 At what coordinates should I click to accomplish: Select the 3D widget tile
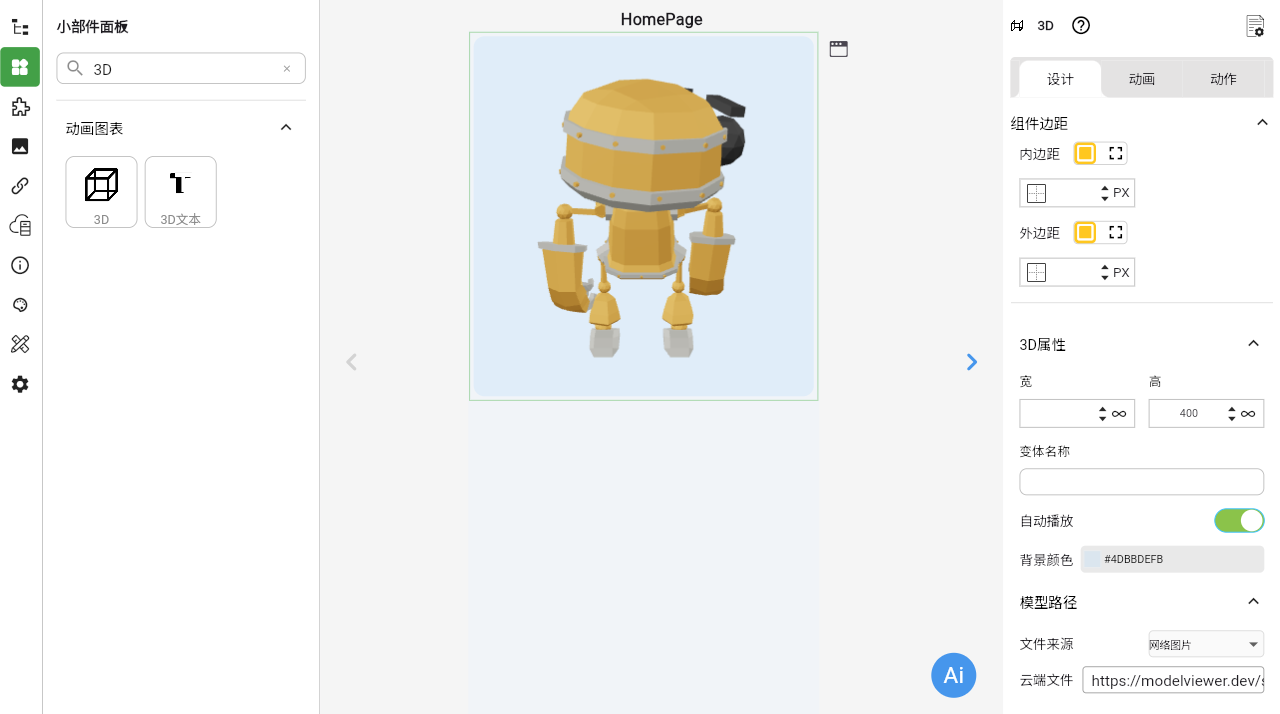tap(101, 192)
